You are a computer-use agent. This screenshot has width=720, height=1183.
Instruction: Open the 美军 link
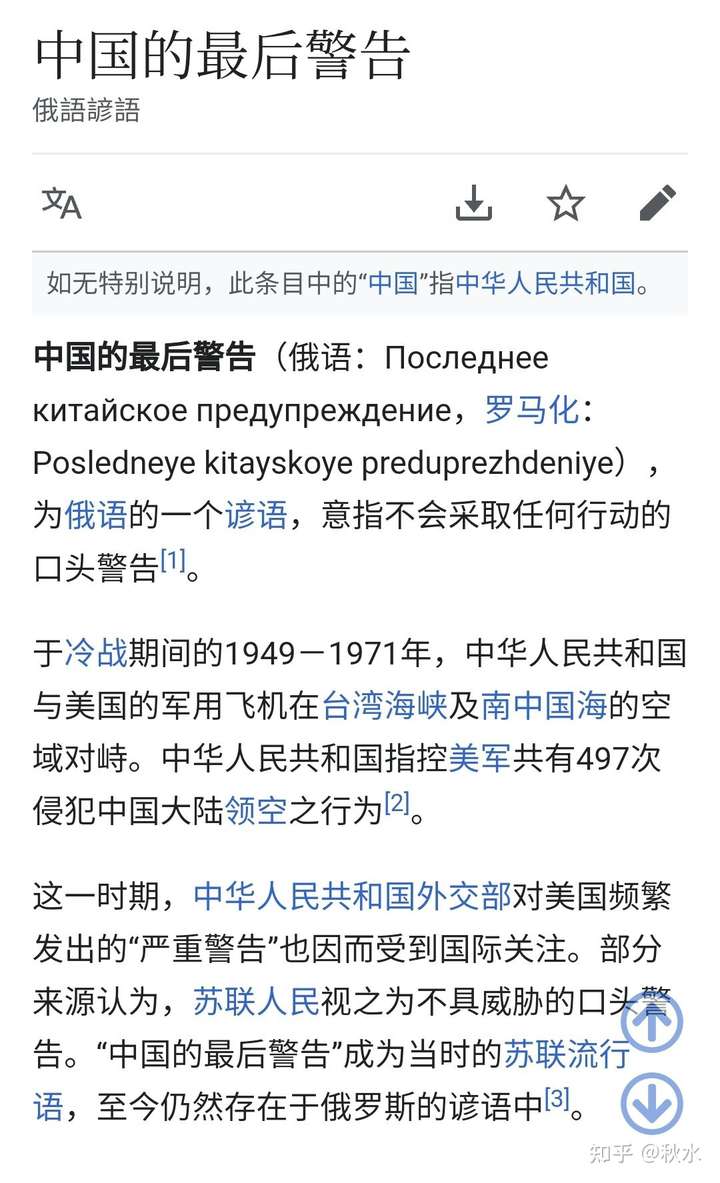click(x=480, y=759)
